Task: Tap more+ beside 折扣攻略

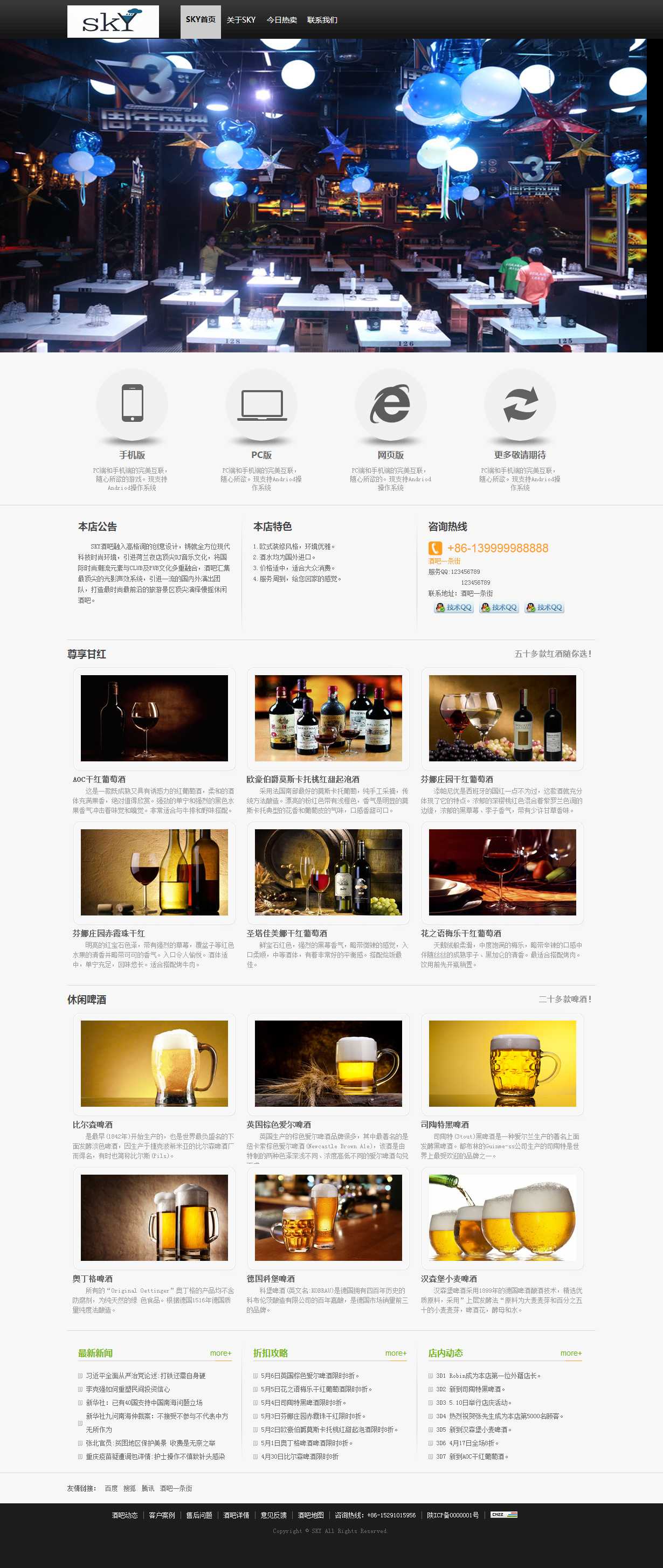Action: point(396,1353)
